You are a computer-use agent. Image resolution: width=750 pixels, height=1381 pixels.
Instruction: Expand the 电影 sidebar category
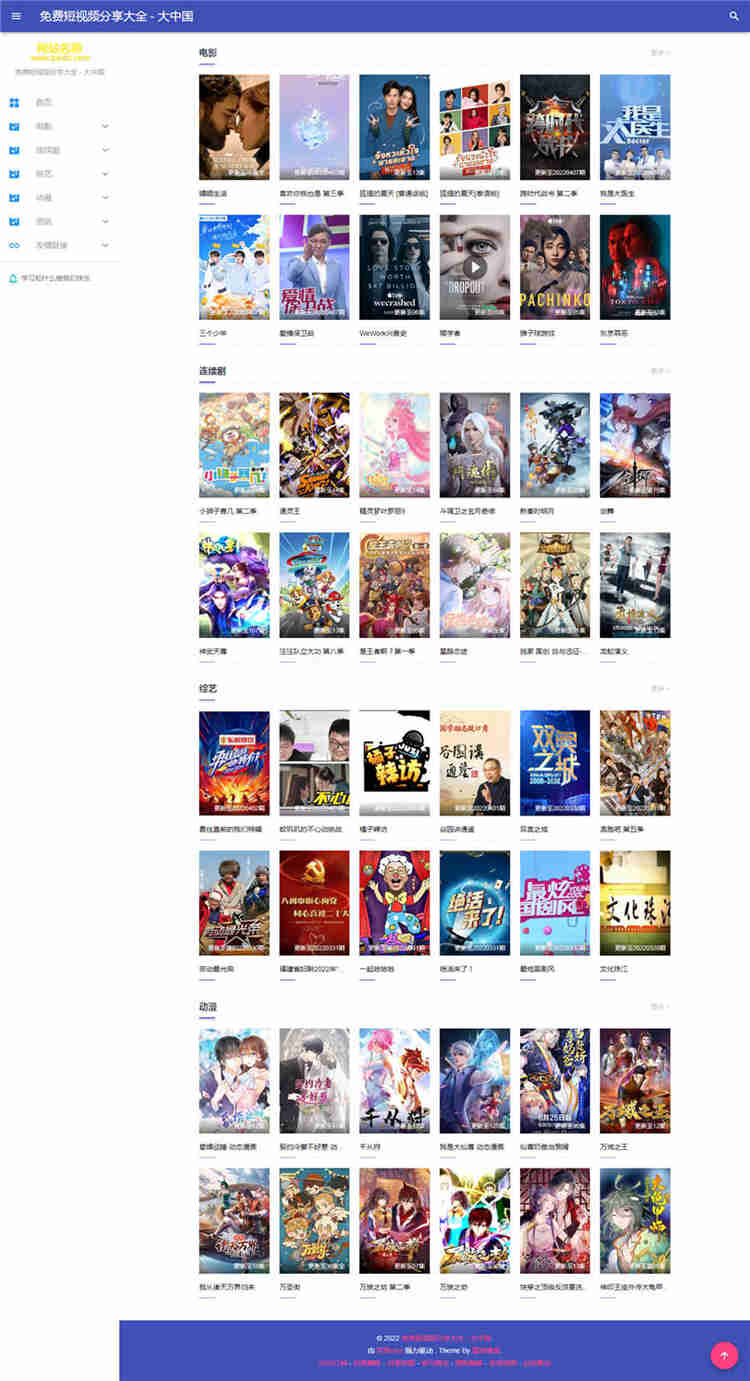(x=104, y=126)
